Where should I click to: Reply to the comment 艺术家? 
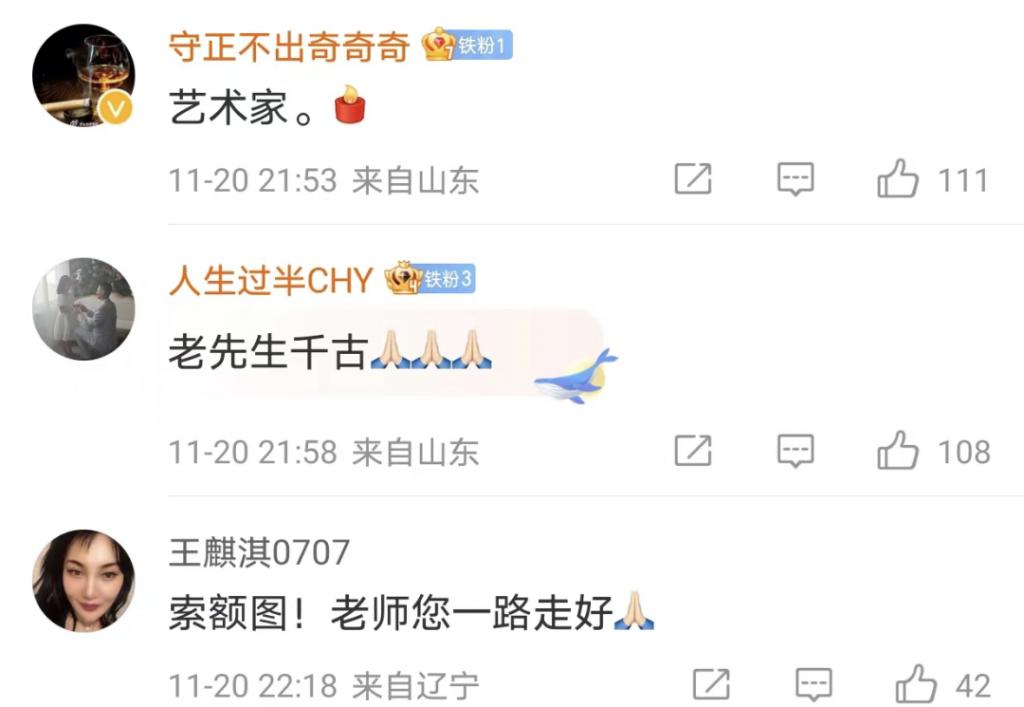tap(796, 180)
